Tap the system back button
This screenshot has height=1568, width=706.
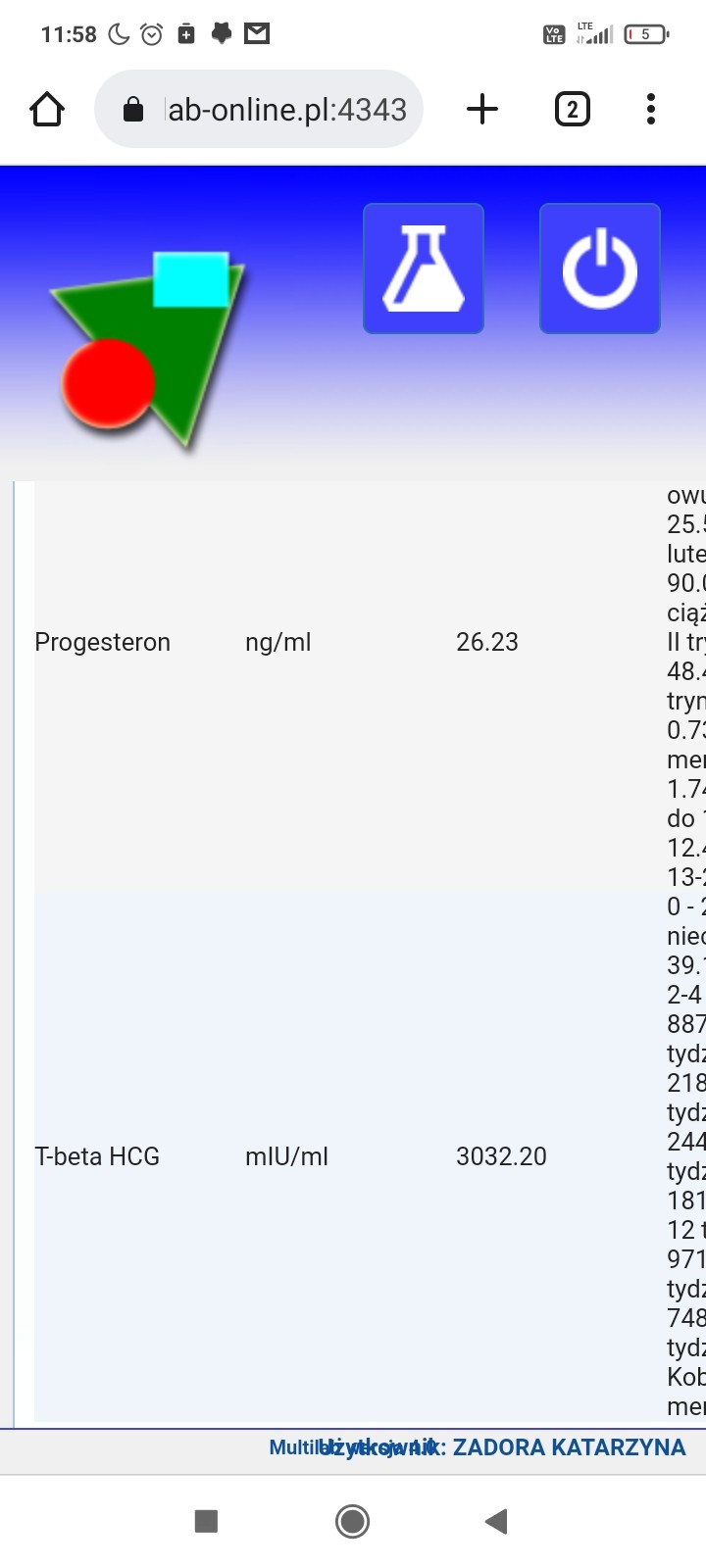tap(496, 1521)
